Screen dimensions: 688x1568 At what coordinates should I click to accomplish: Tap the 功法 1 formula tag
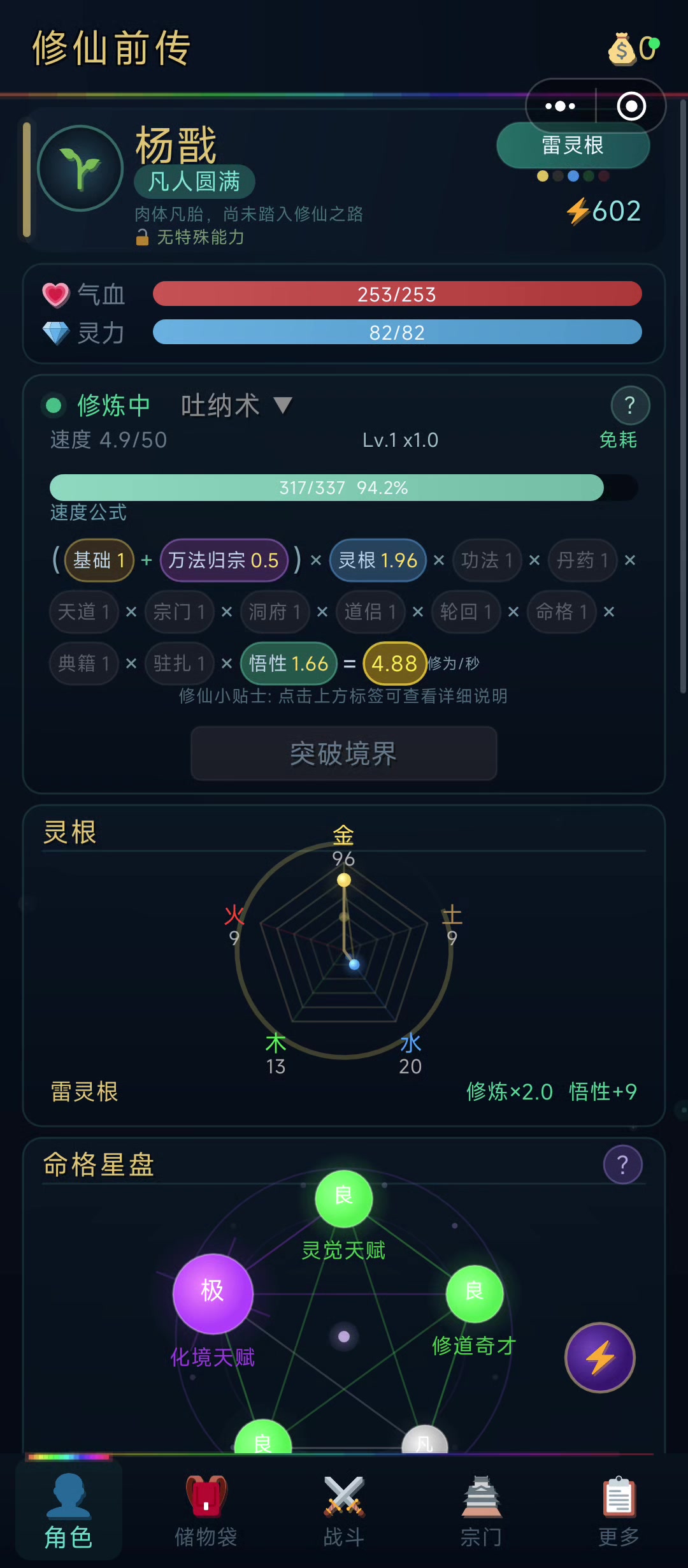pos(487,560)
